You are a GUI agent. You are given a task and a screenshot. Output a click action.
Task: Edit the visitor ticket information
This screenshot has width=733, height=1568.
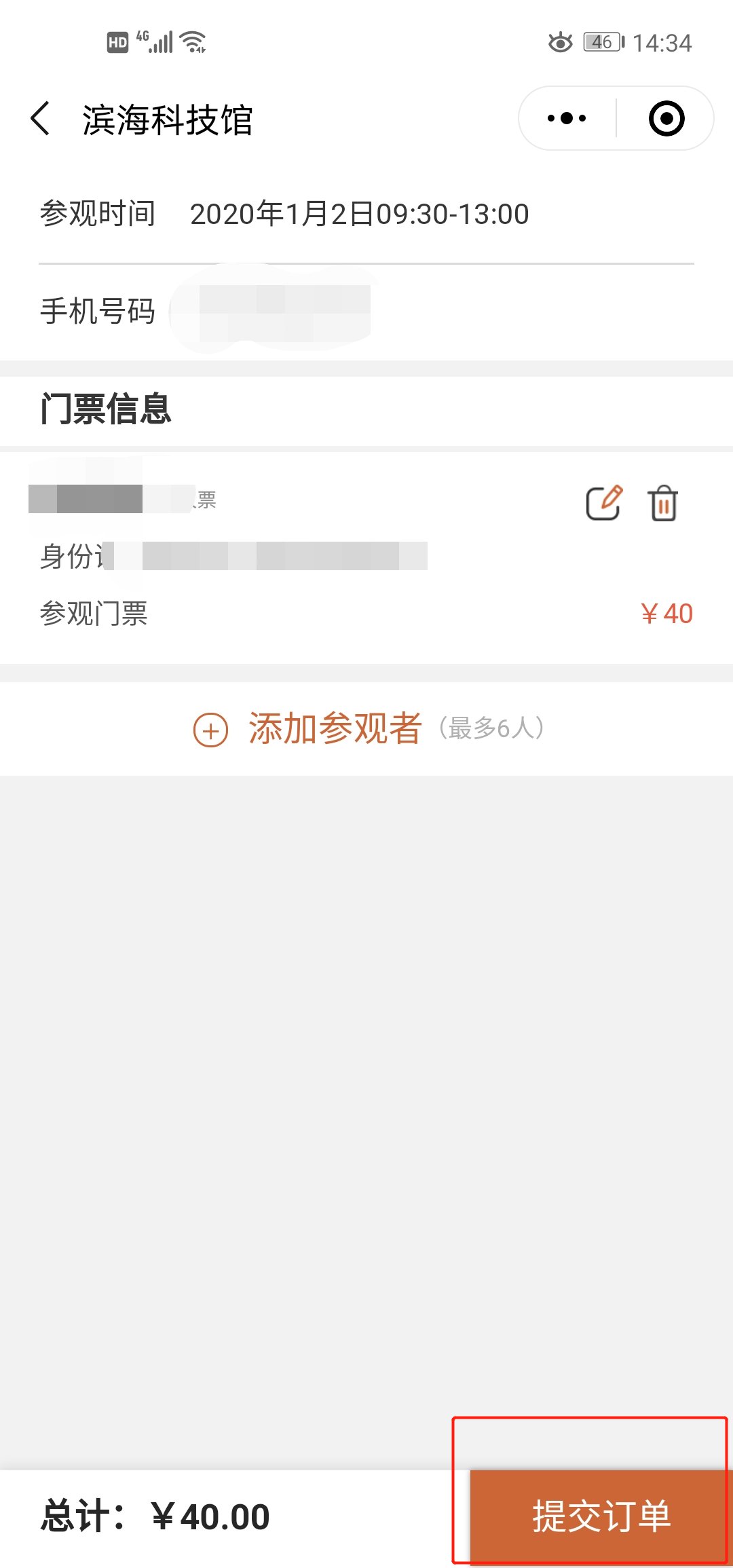tap(603, 503)
